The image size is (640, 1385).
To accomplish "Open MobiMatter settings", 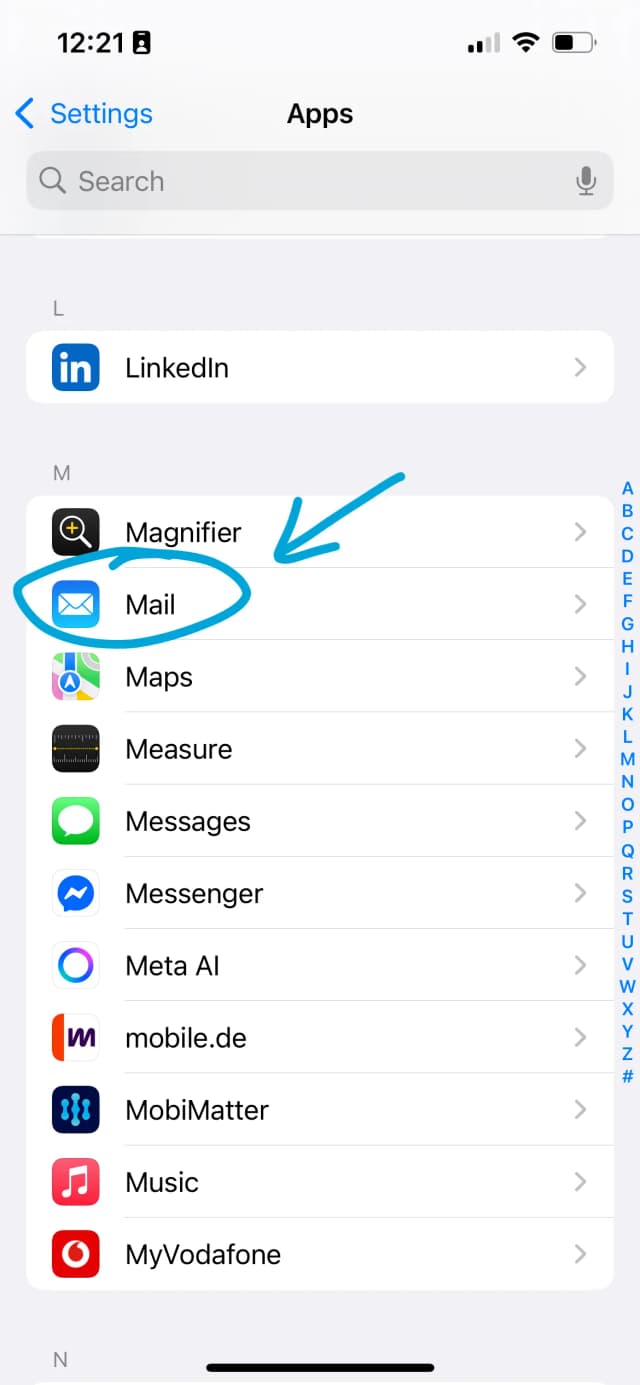I will tap(320, 1110).
